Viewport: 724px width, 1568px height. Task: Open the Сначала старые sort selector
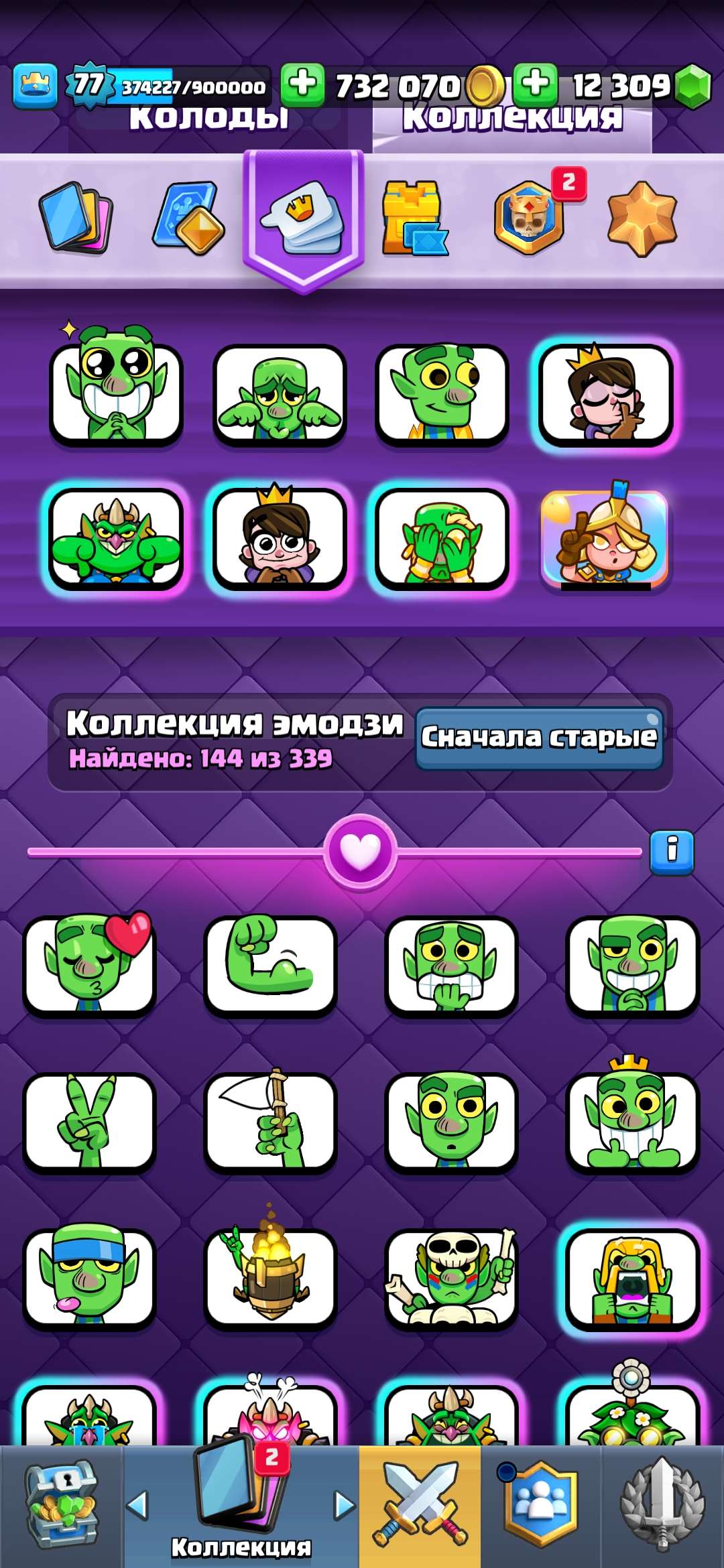click(x=540, y=737)
